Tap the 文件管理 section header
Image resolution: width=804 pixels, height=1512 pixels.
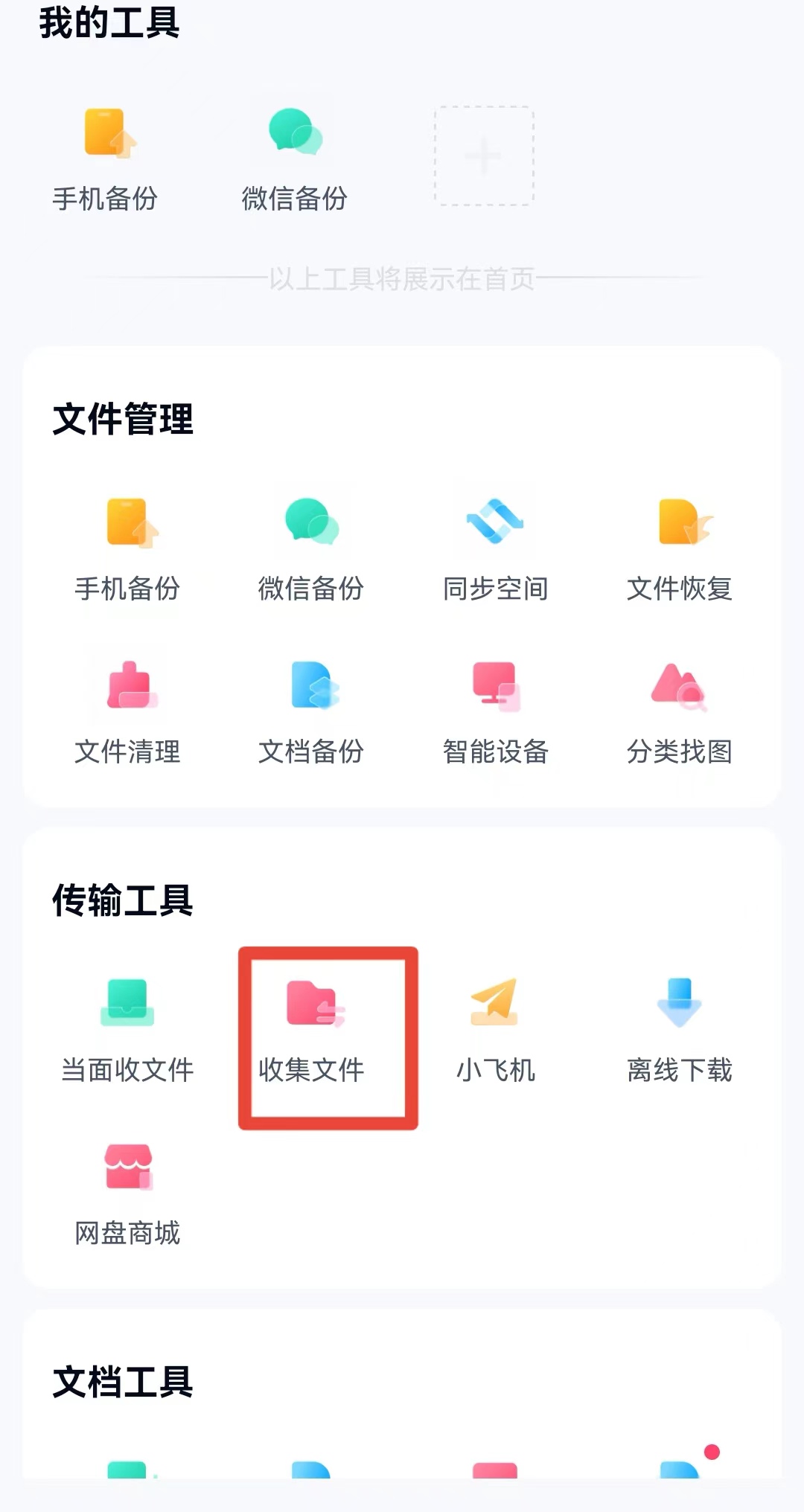123,419
